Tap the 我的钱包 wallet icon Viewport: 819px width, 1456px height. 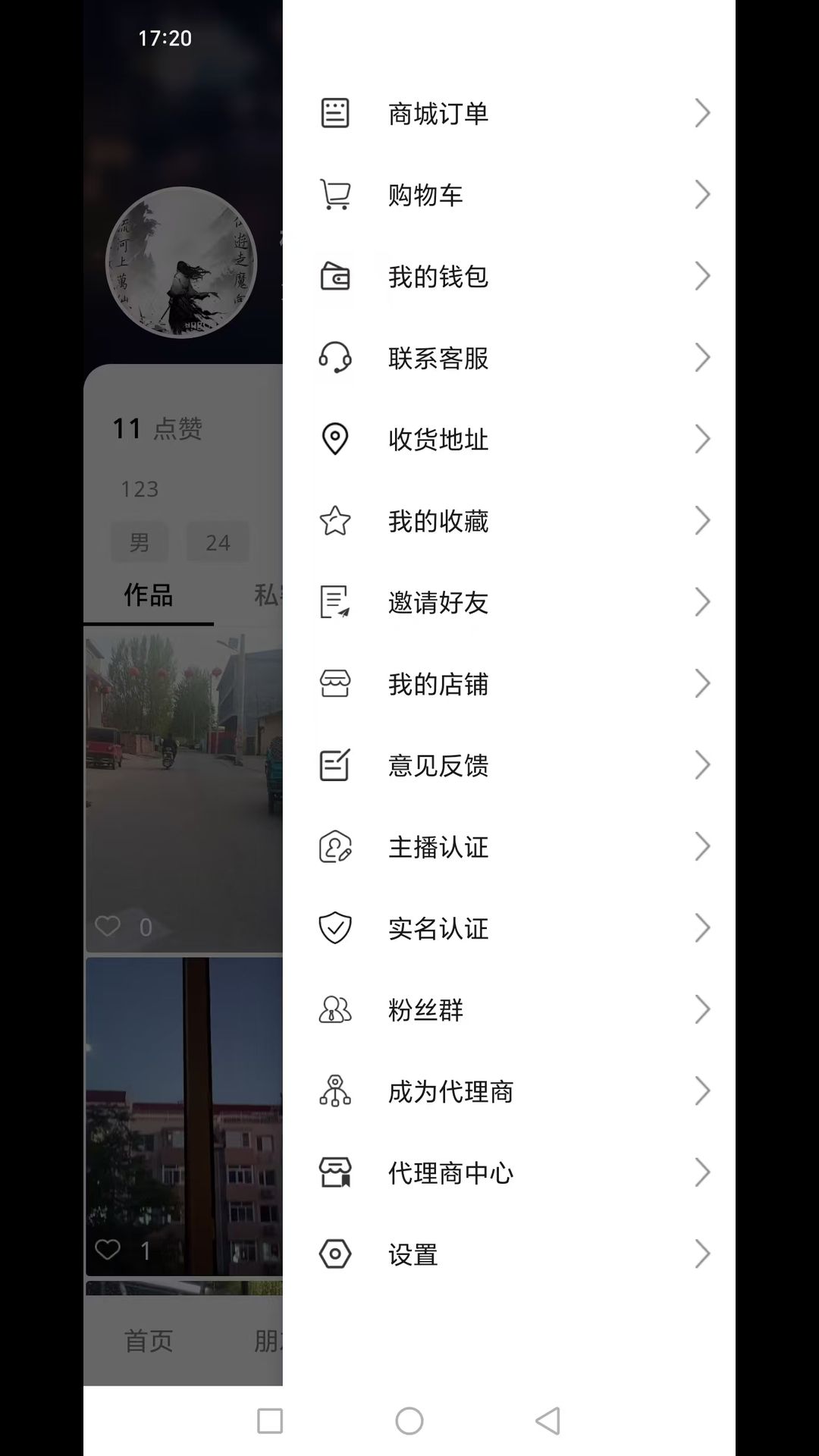(x=334, y=276)
